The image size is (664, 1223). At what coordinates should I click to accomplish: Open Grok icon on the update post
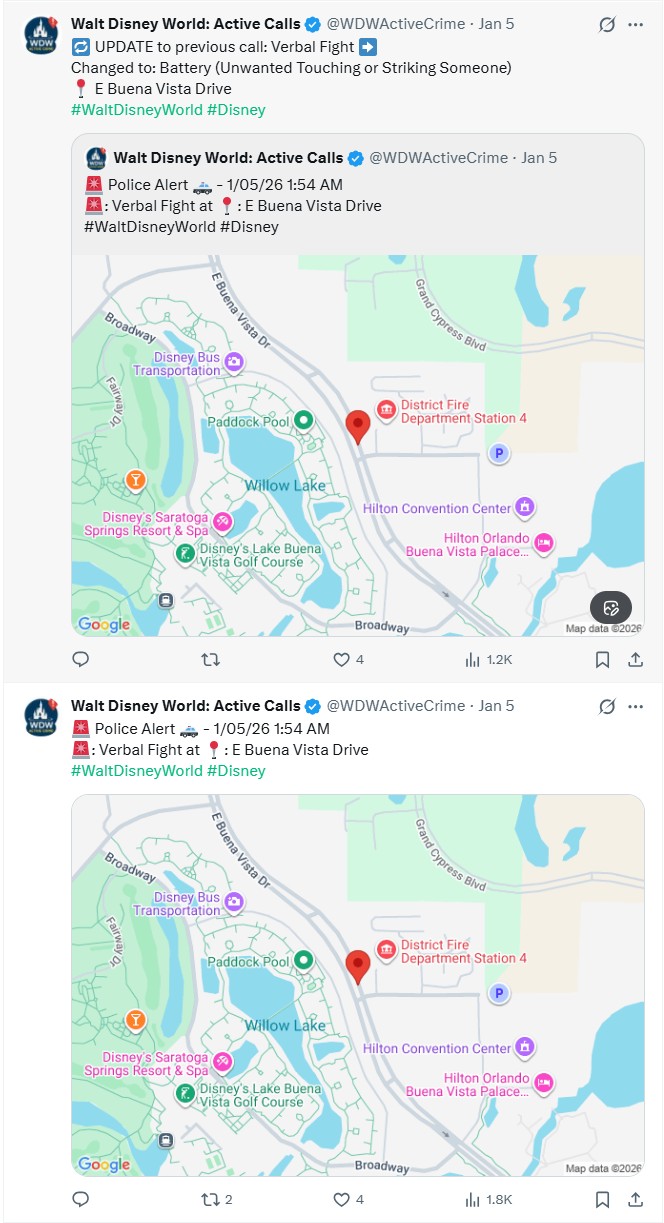pos(606,24)
